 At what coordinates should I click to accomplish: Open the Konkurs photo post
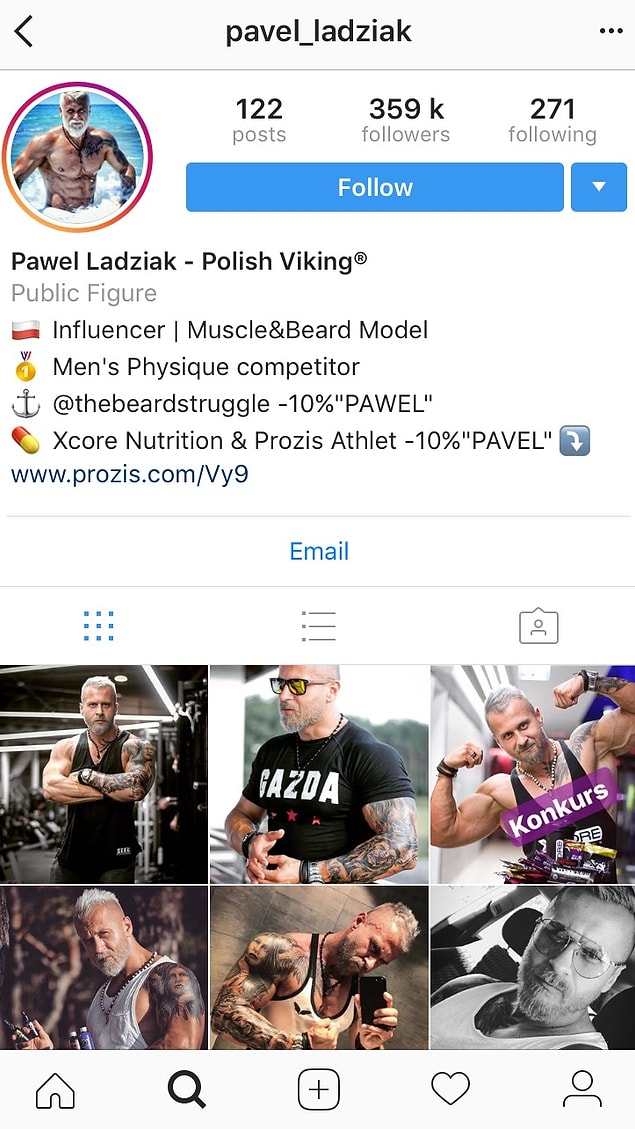pos(533,774)
